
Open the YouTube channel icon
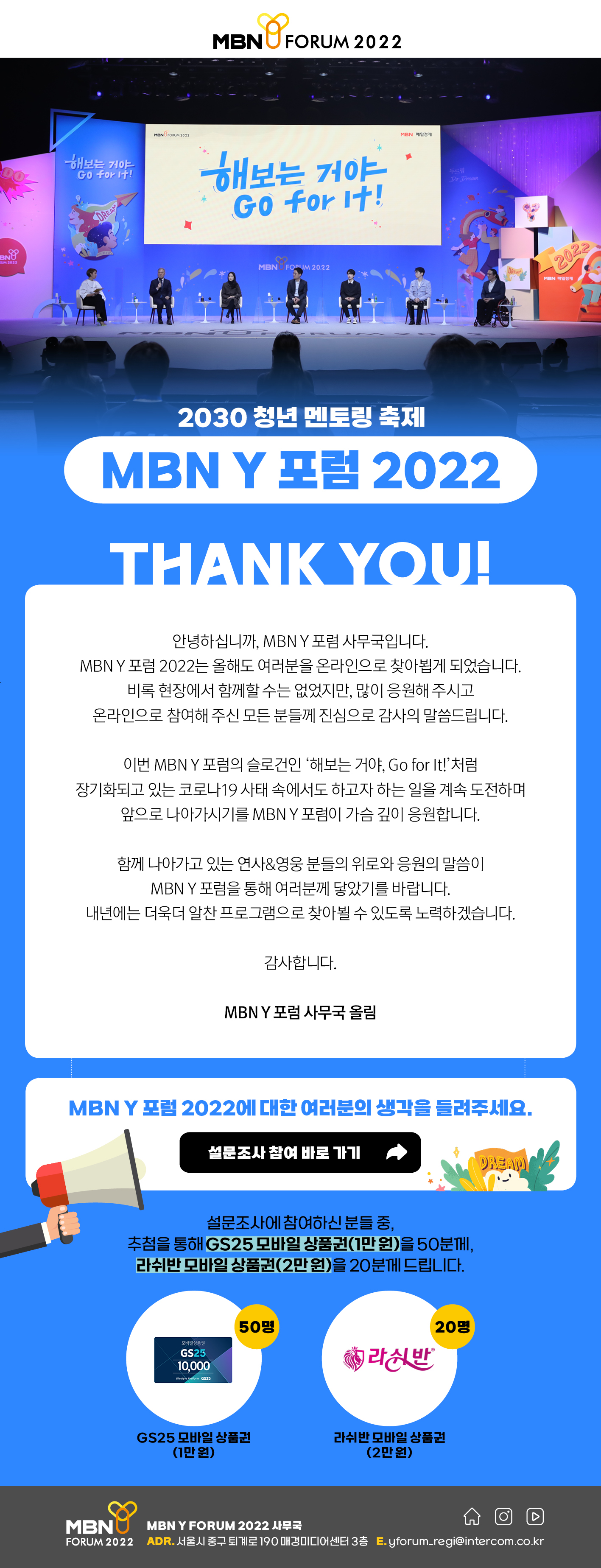[x=535, y=1516]
